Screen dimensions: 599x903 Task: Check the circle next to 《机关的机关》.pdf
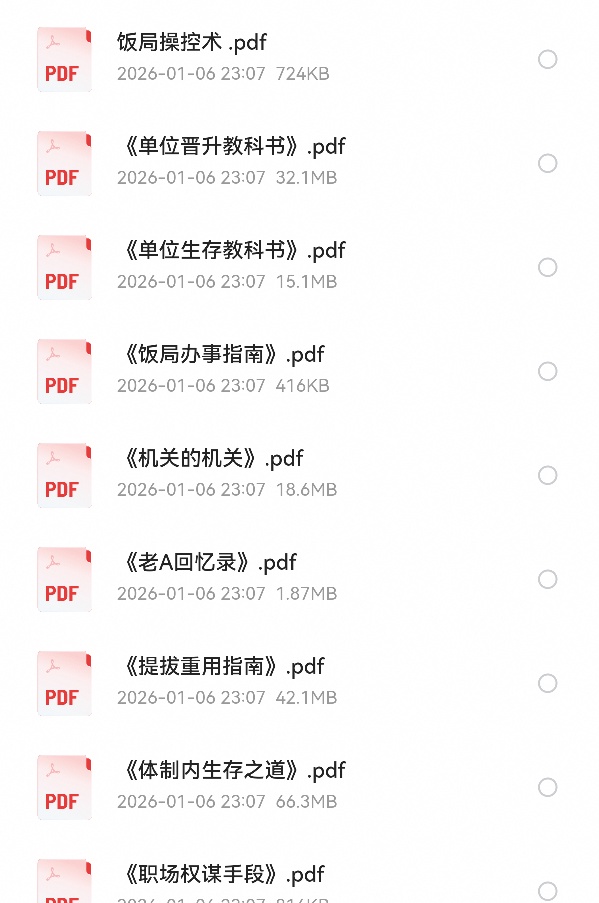(547, 475)
